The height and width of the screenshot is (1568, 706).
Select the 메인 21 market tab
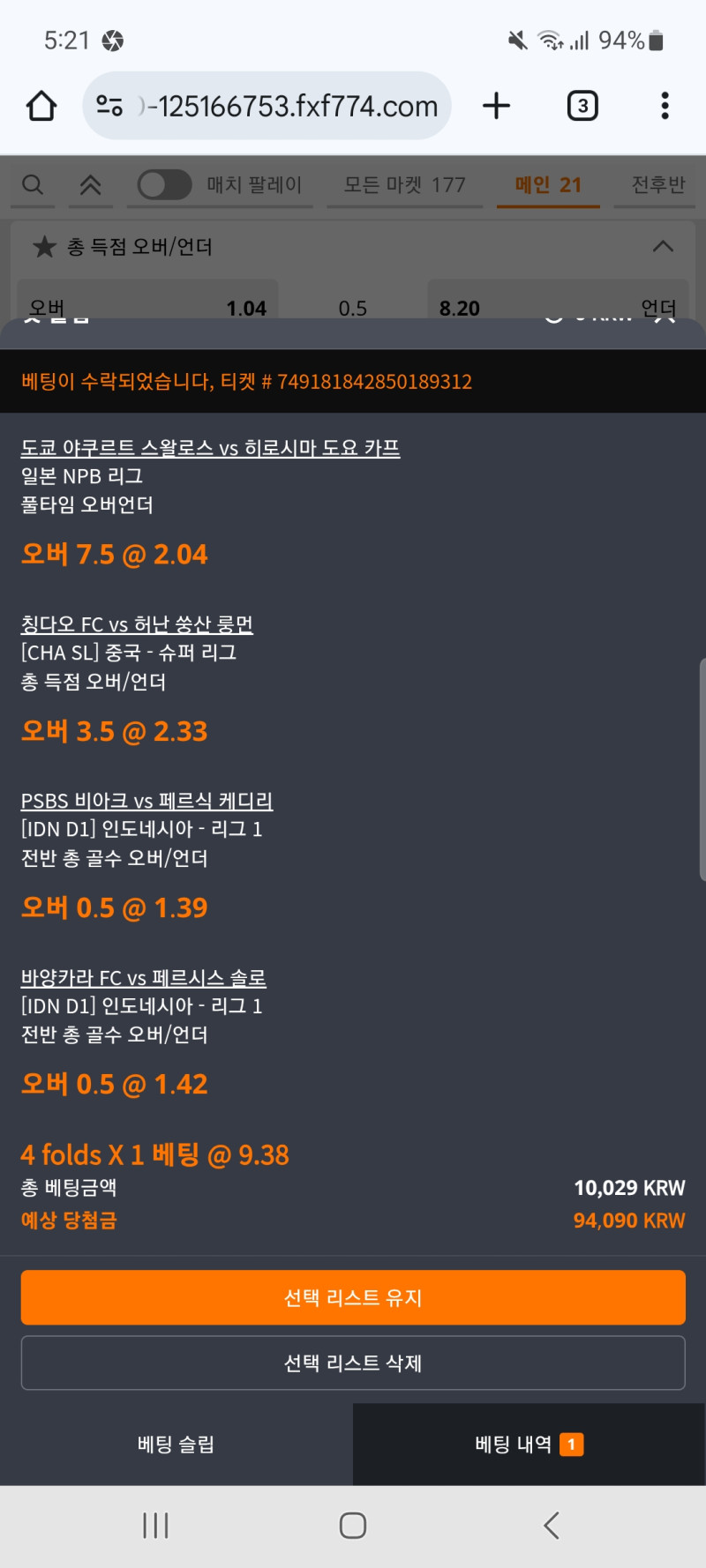(548, 185)
